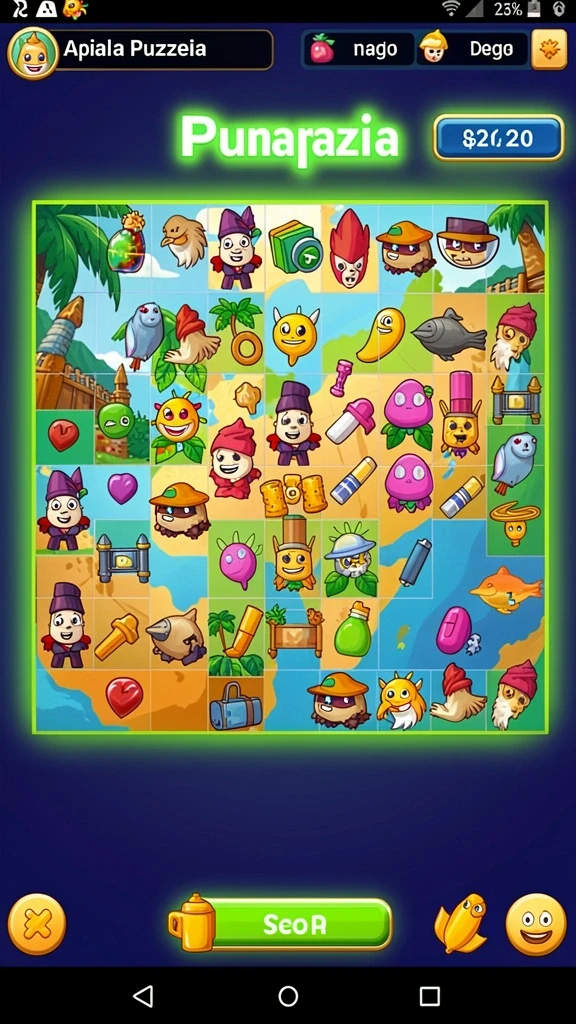
Task: Tap the orange gear button in top corner
Action: point(549,50)
